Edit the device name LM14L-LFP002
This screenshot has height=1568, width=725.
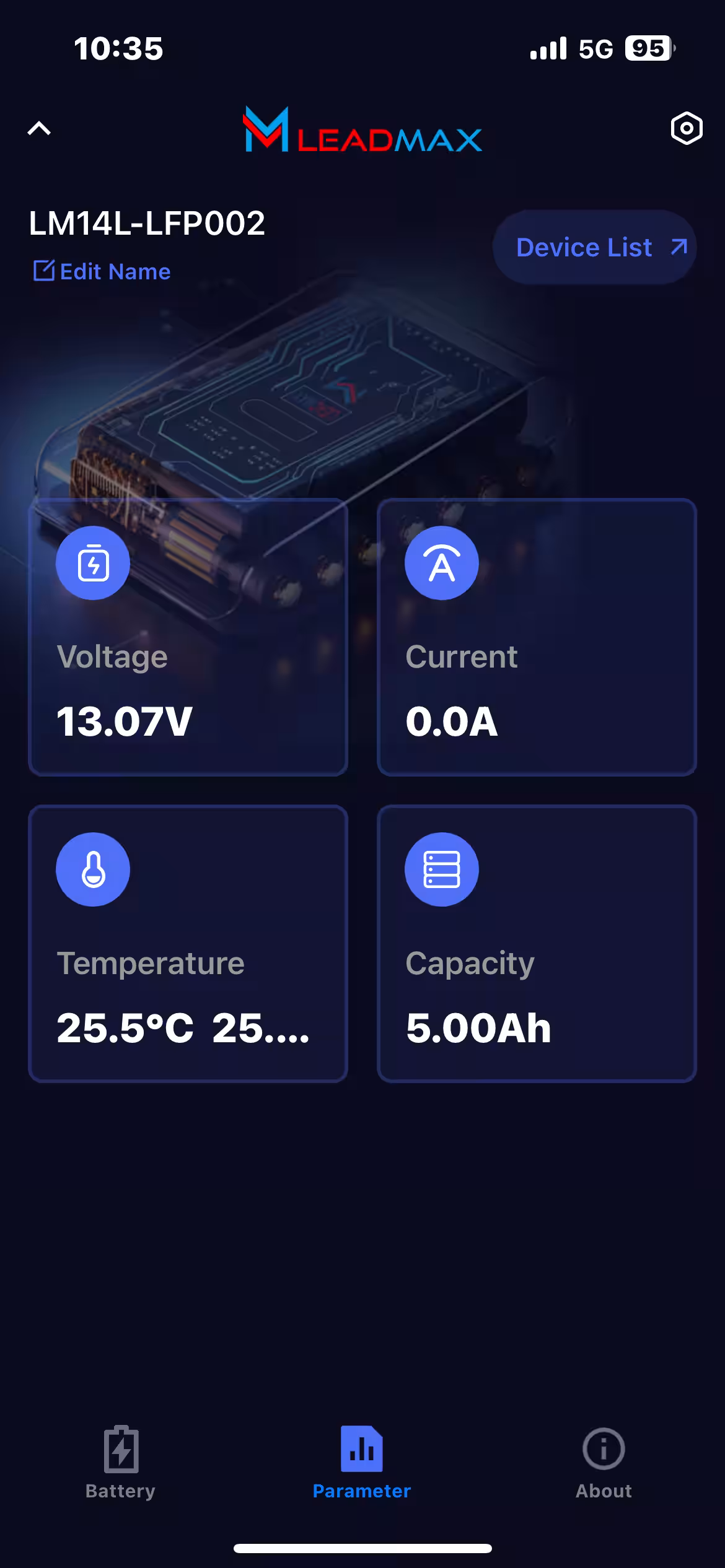[102, 271]
